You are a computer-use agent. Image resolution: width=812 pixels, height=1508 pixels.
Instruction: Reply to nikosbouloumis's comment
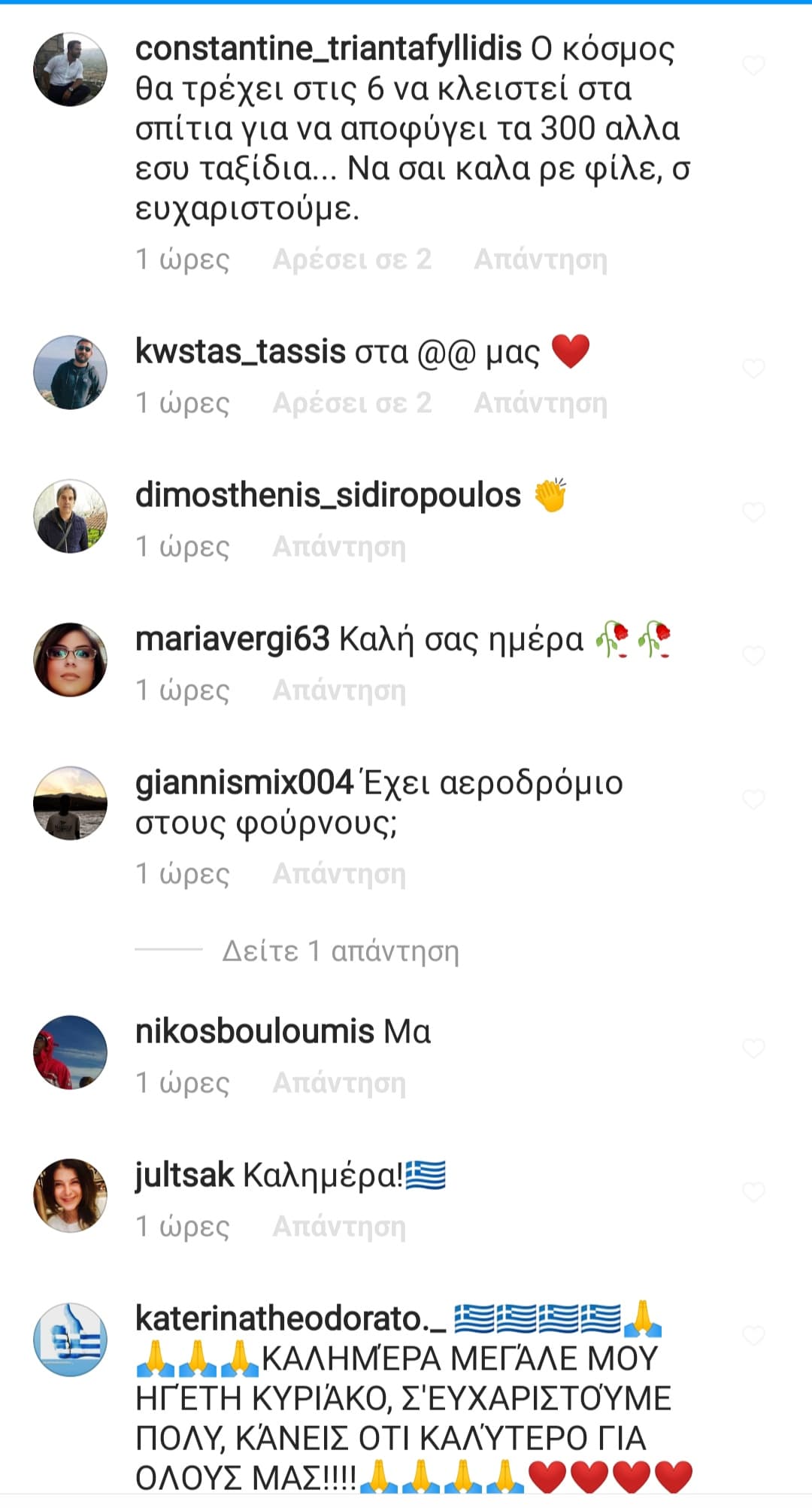[x=339, y=1083]
